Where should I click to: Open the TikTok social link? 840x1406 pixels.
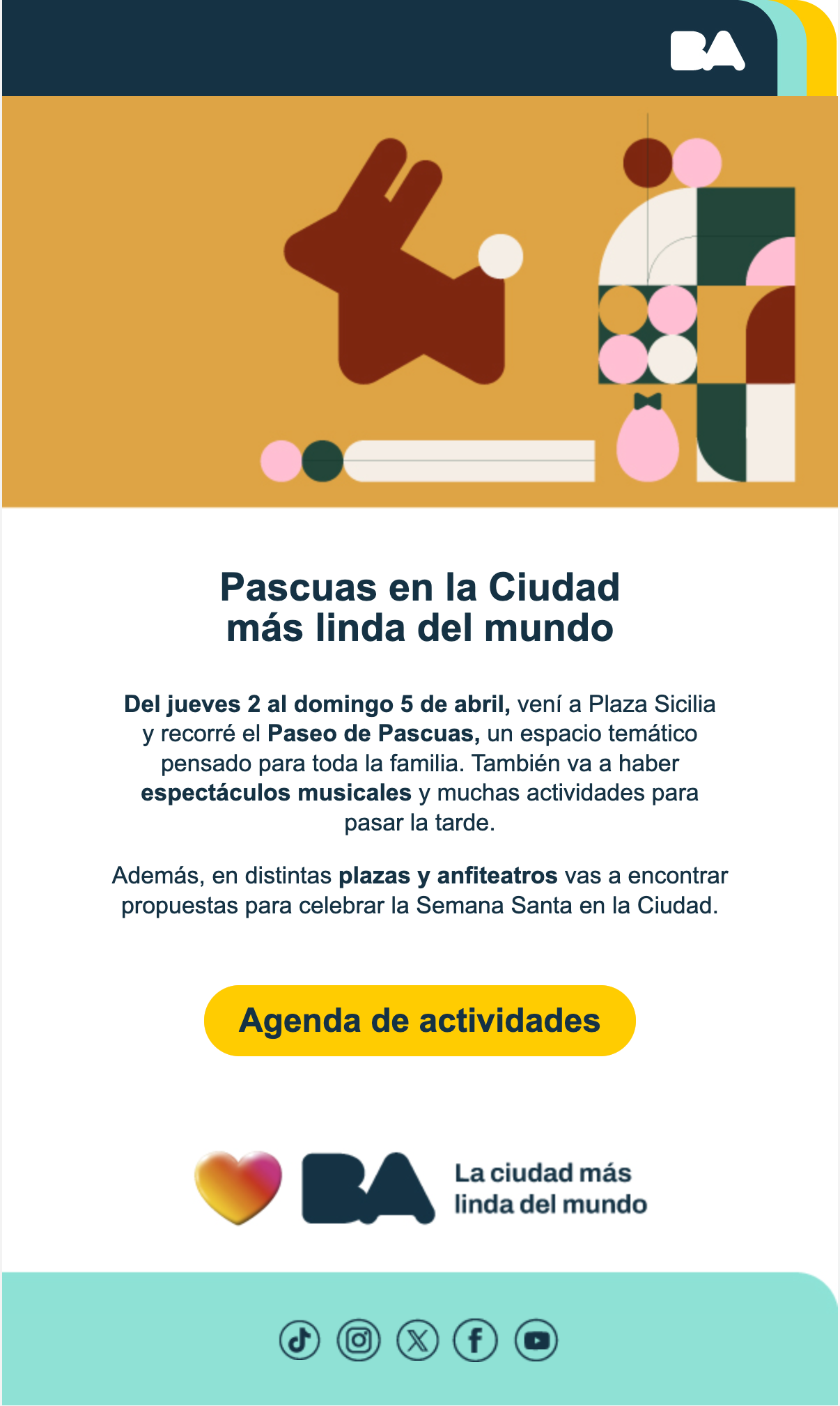[x=300, y=1340]
